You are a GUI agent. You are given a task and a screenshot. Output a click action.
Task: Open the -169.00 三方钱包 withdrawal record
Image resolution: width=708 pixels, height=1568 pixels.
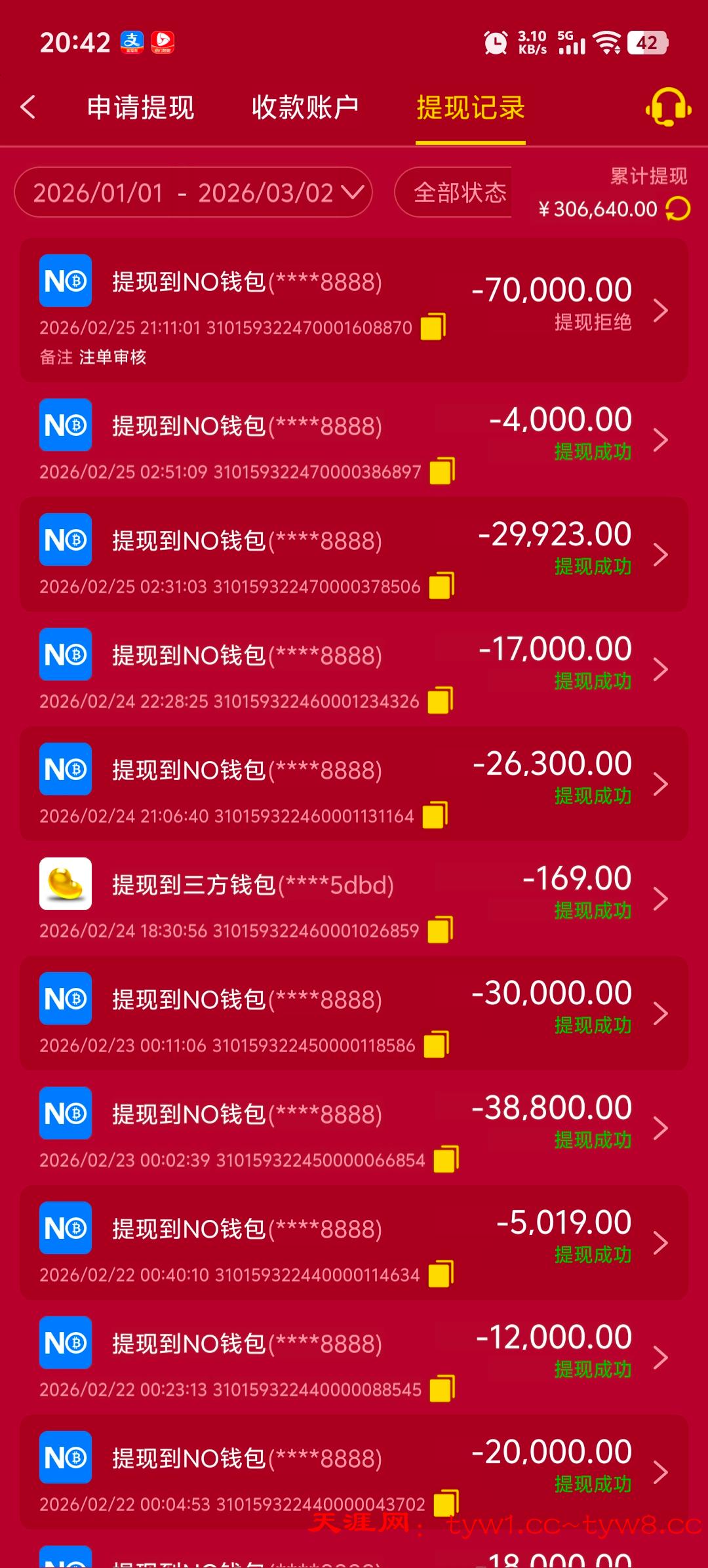click(354, 899)
